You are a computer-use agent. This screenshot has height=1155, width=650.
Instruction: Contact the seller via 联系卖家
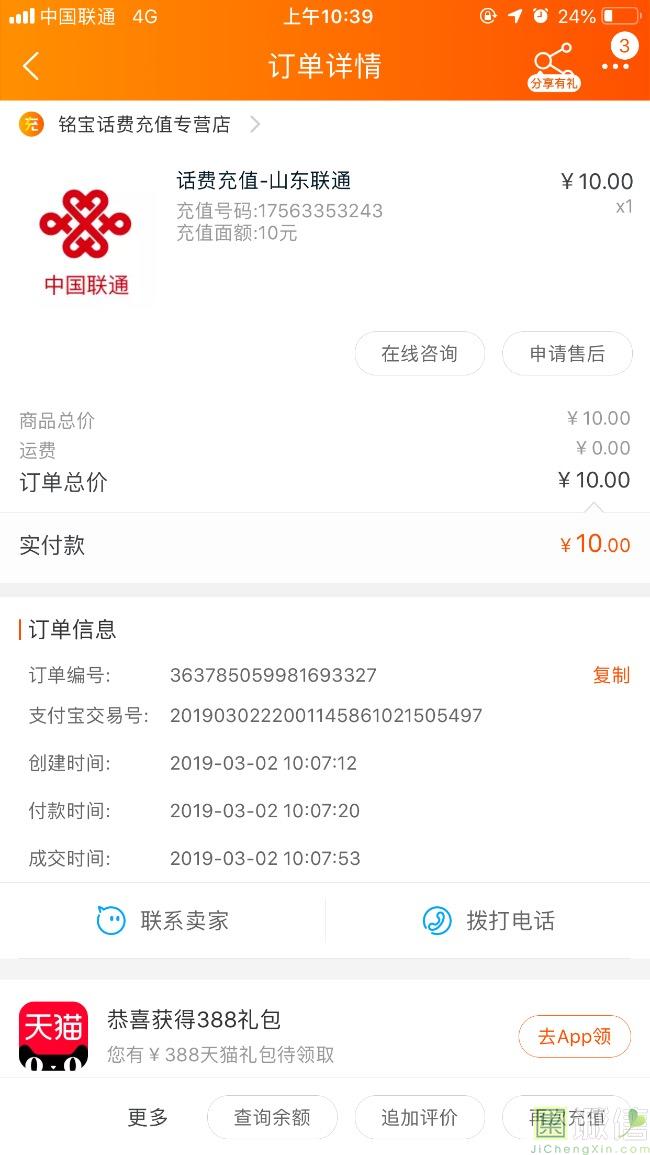pyautogui.click(x=163, y=920)
